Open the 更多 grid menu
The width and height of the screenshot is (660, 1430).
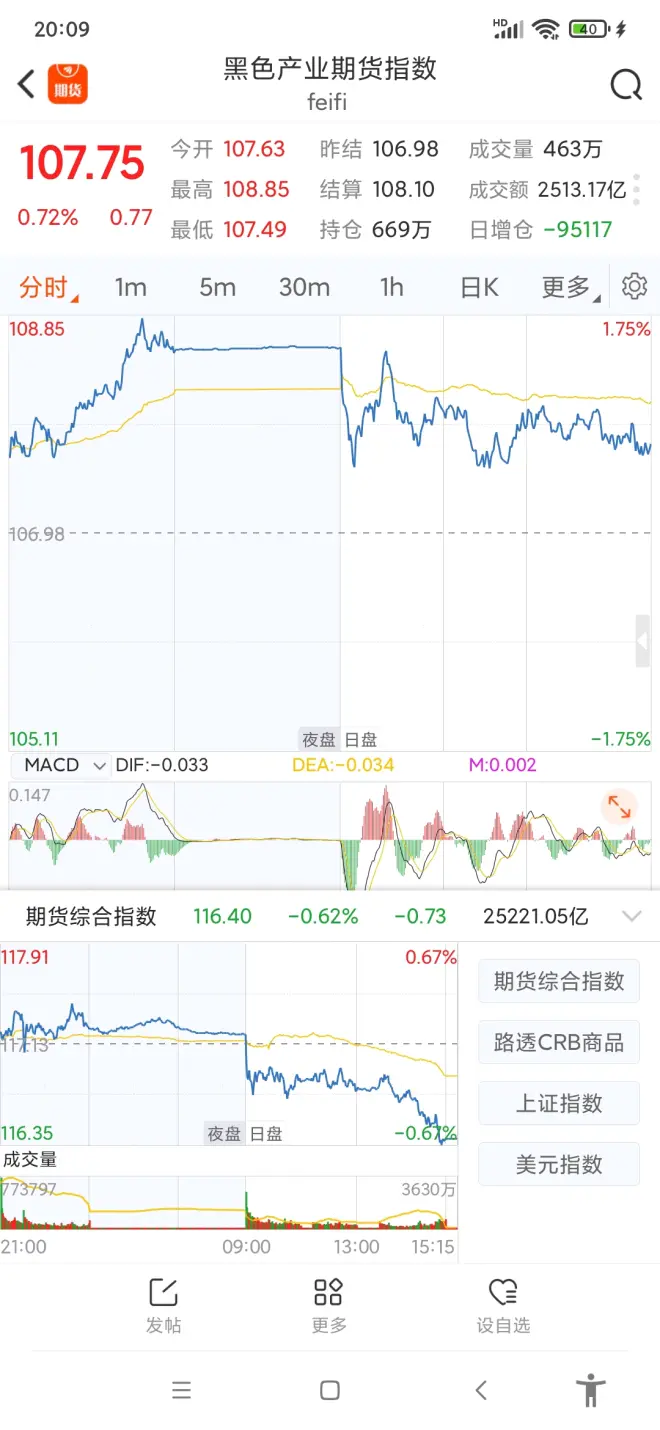pyautogui.click(x=329, y=1304)
